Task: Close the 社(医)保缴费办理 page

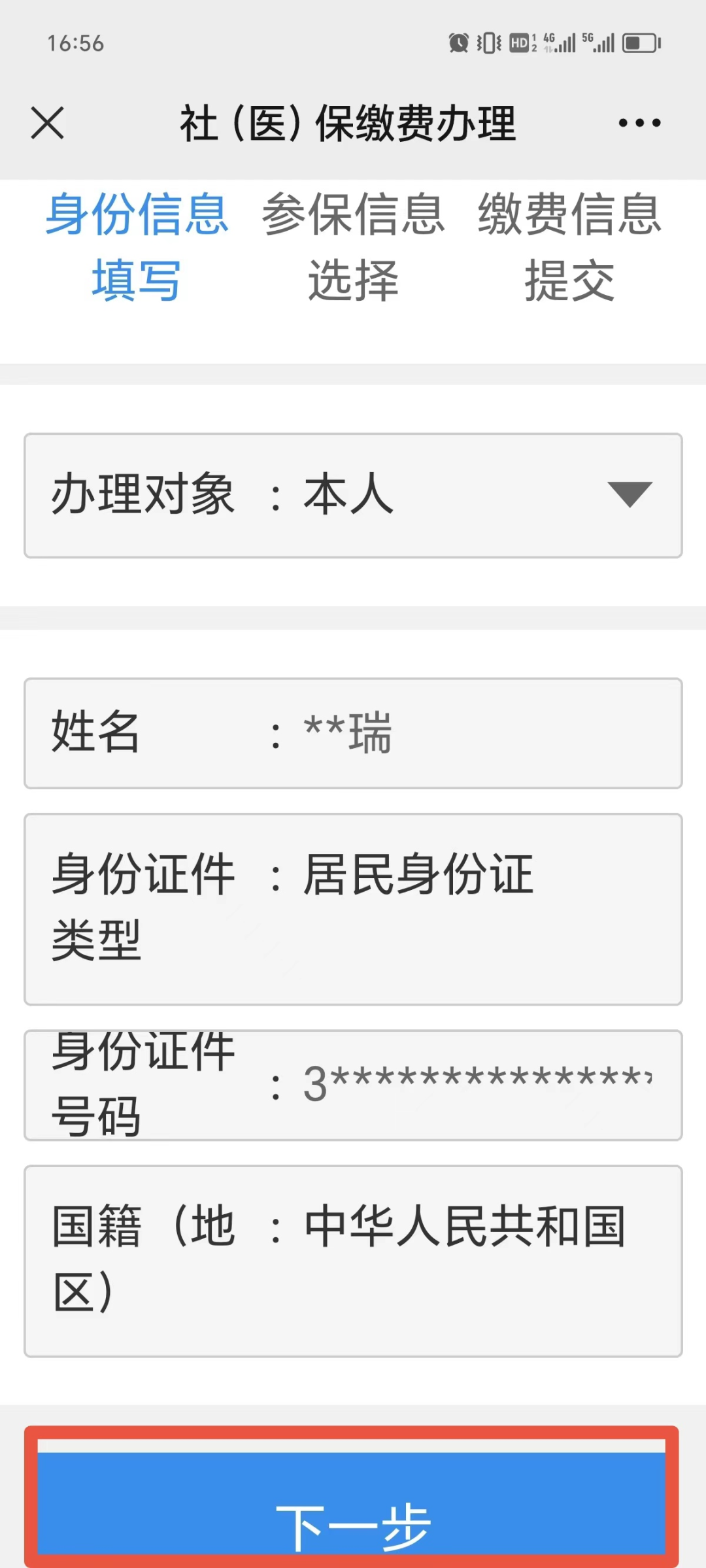Action: (48, 123)
